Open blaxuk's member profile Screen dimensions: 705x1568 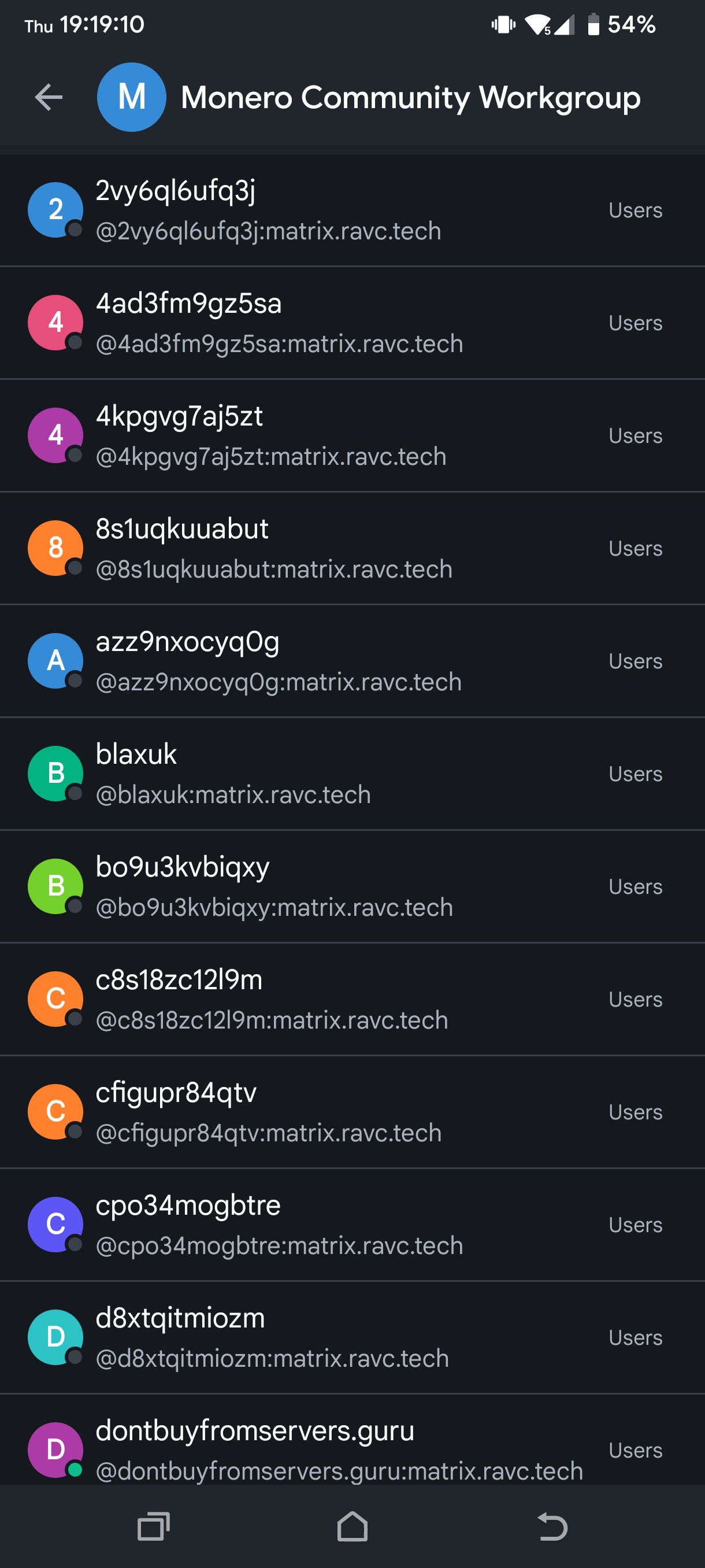point(352,773)
